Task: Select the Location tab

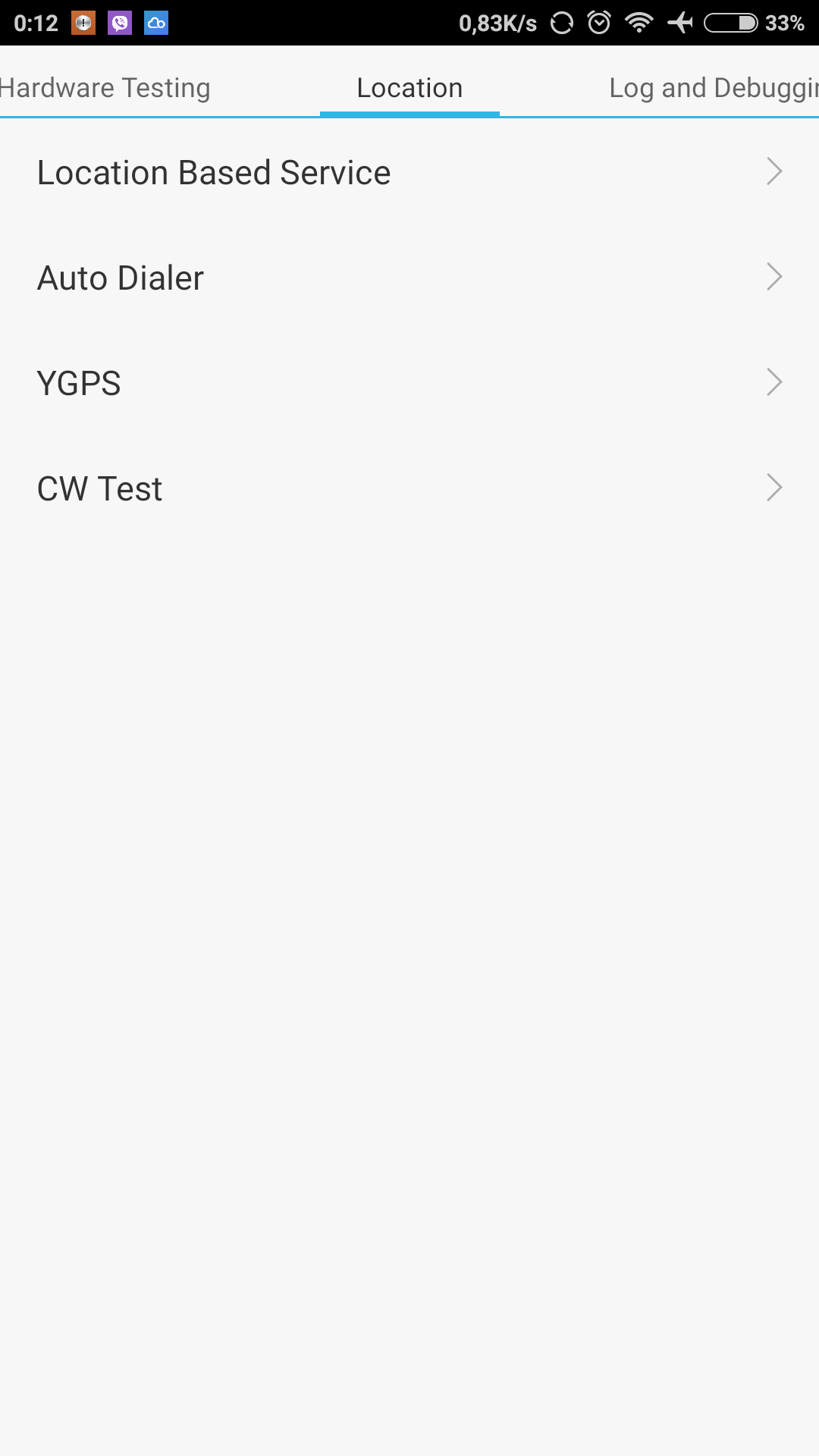Action: [409, 88]
